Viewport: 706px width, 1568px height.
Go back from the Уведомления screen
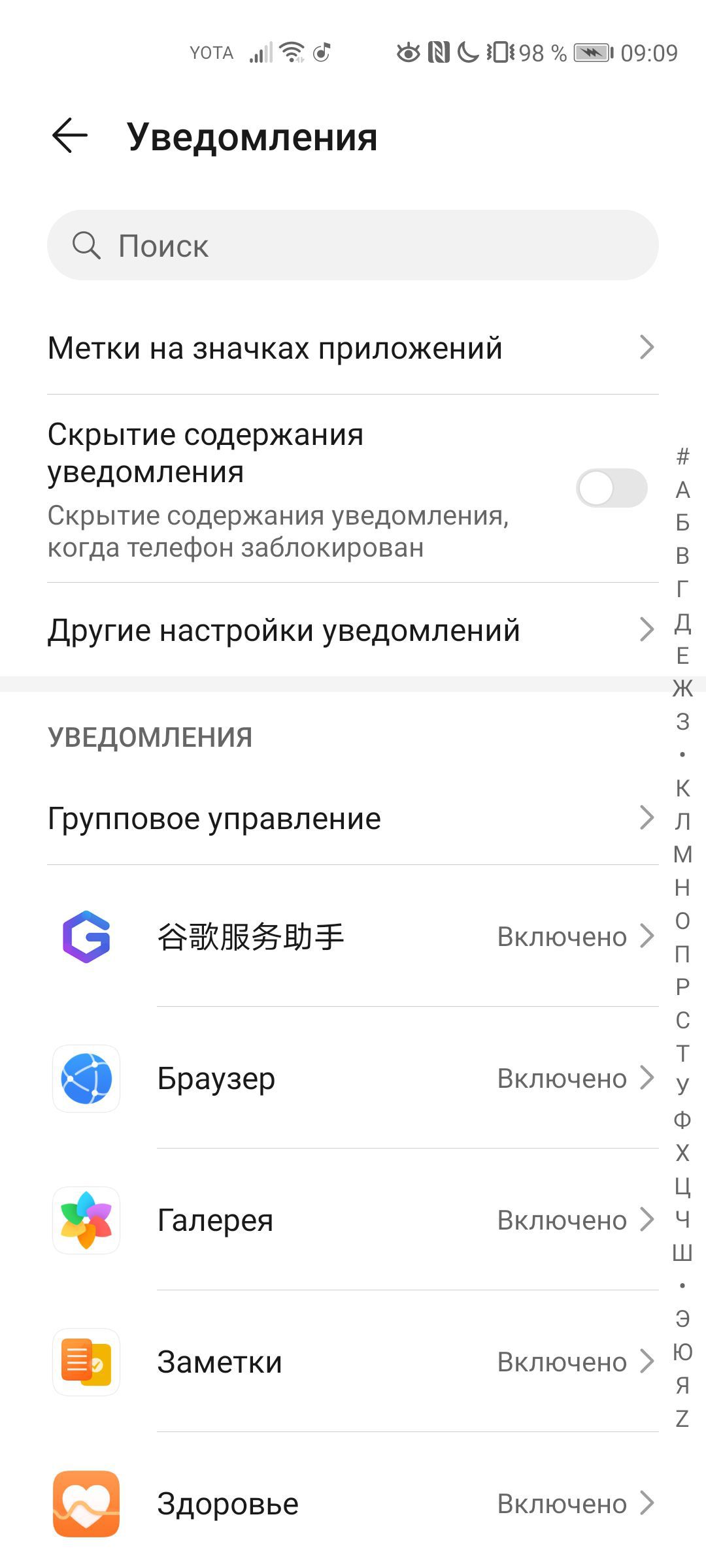tap(70, 136)
